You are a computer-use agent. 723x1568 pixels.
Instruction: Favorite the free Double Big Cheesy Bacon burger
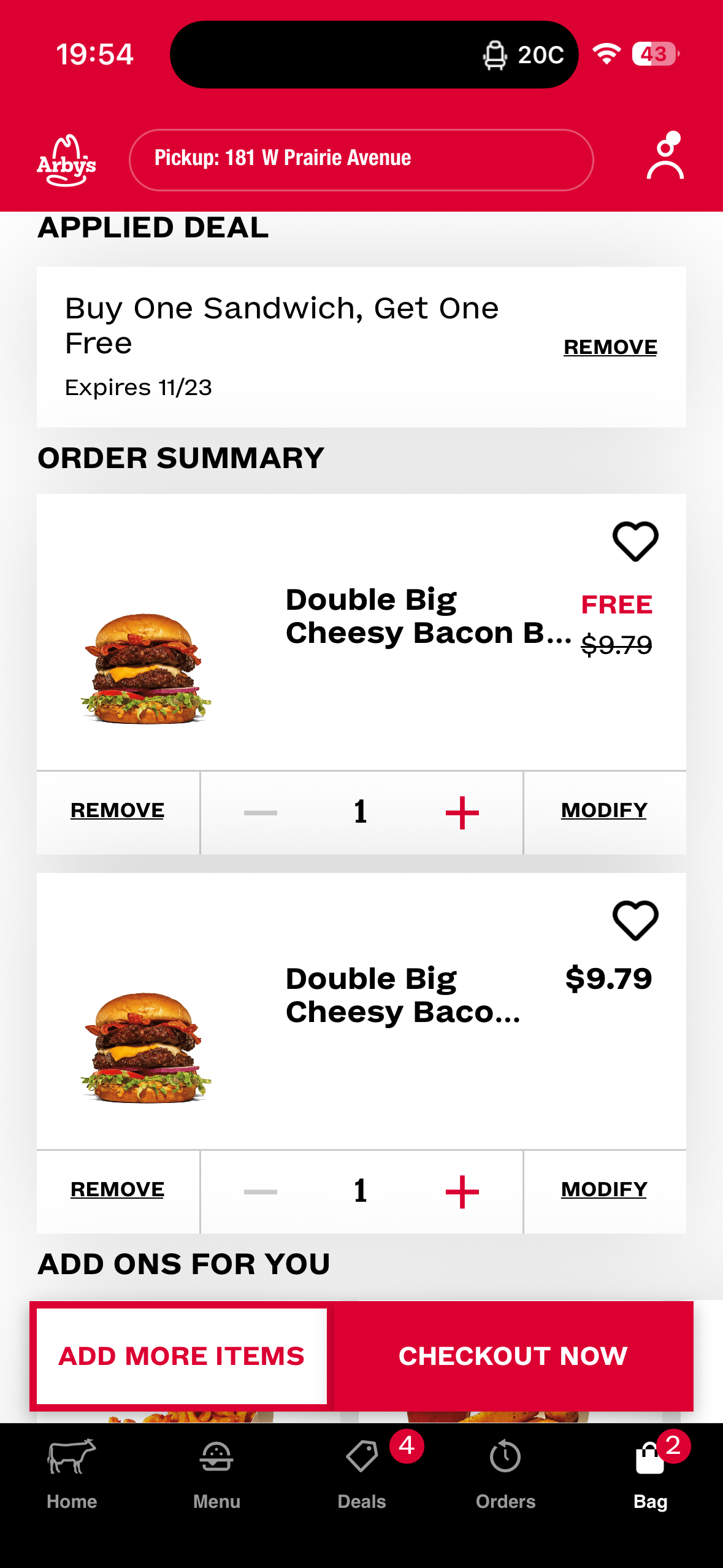pyautogui.click(x=635, y=541)
